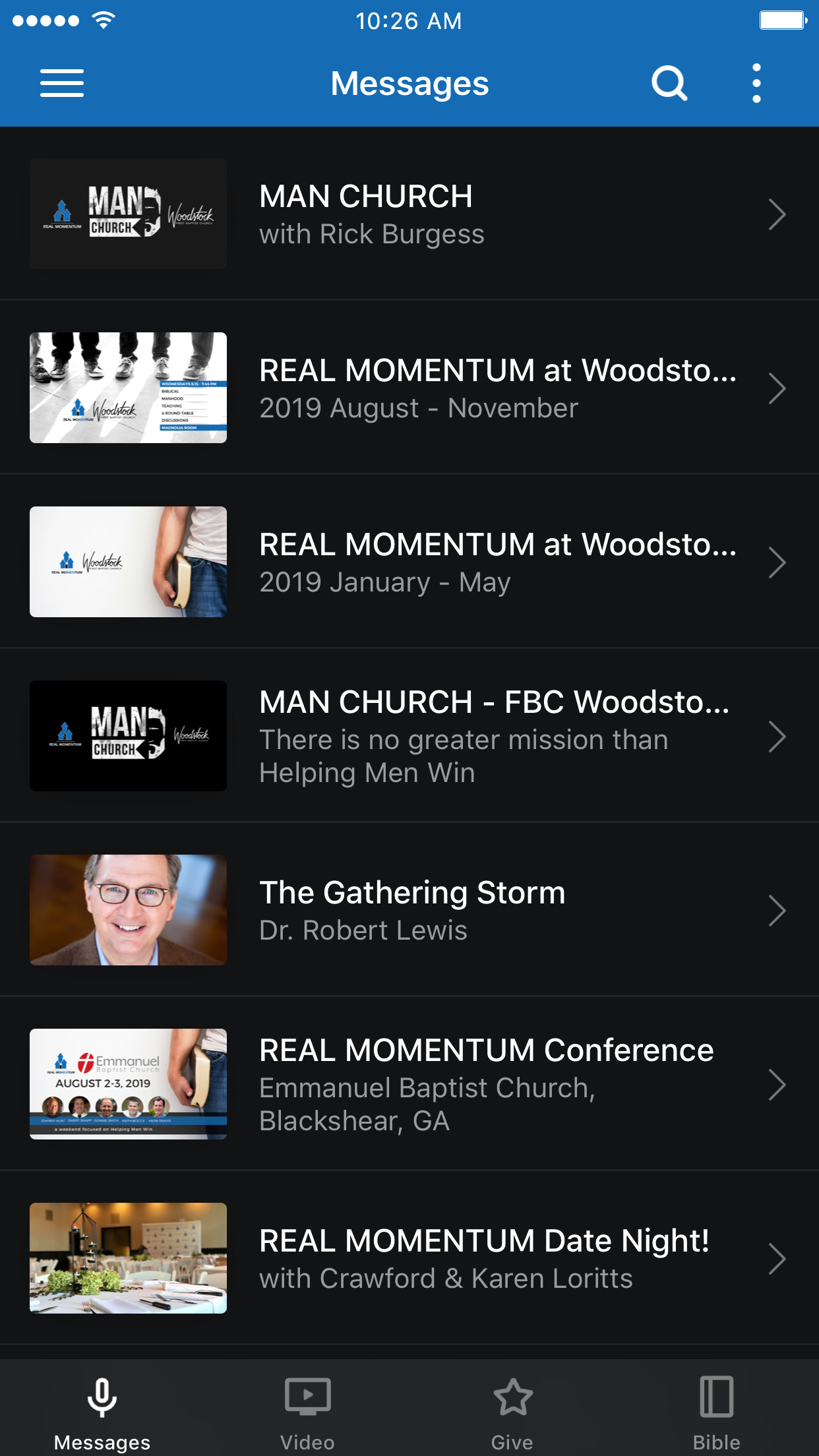The width and height of the screenshot is (819, 1456).
Task: Open the hamburger drawer menu
Action: (62, 83)
